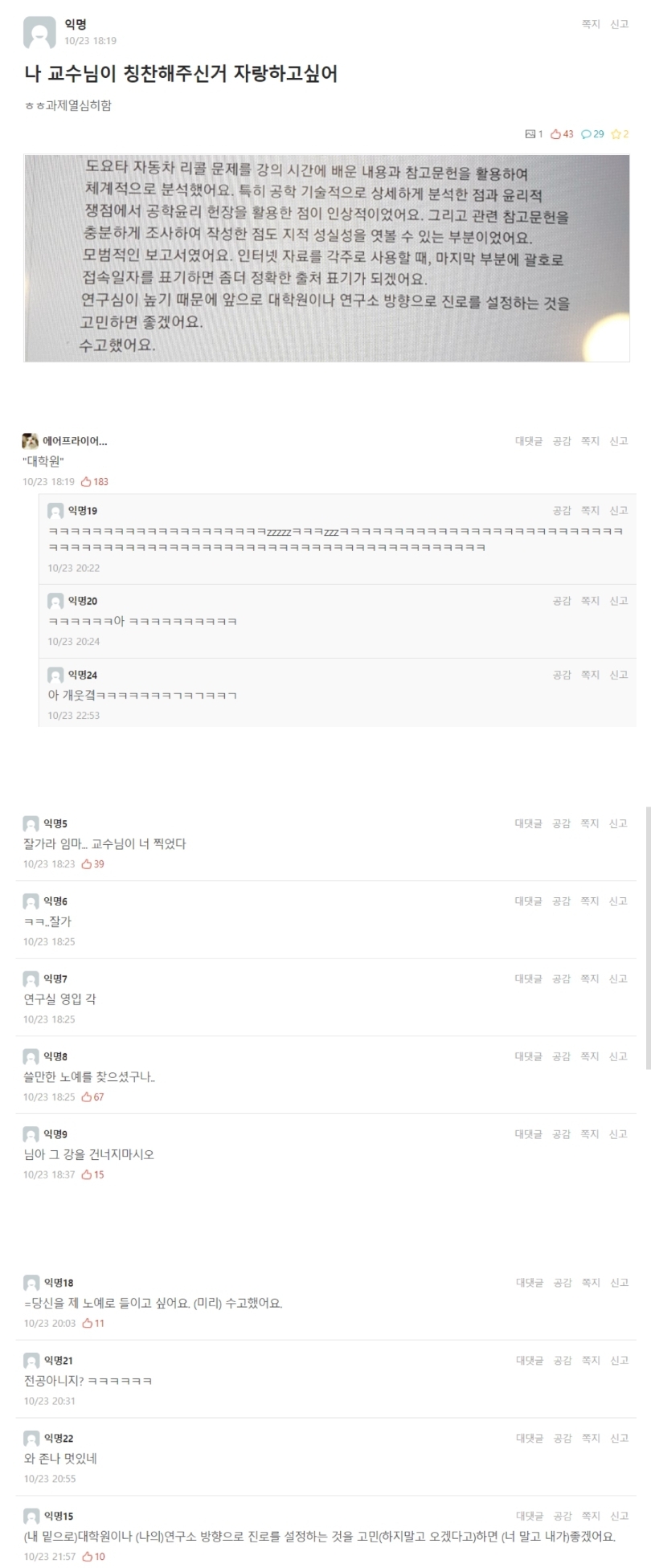The image size is (651, 1568).
Task: Like (공감) 익명21's comment
Action: coord(562,1360)
